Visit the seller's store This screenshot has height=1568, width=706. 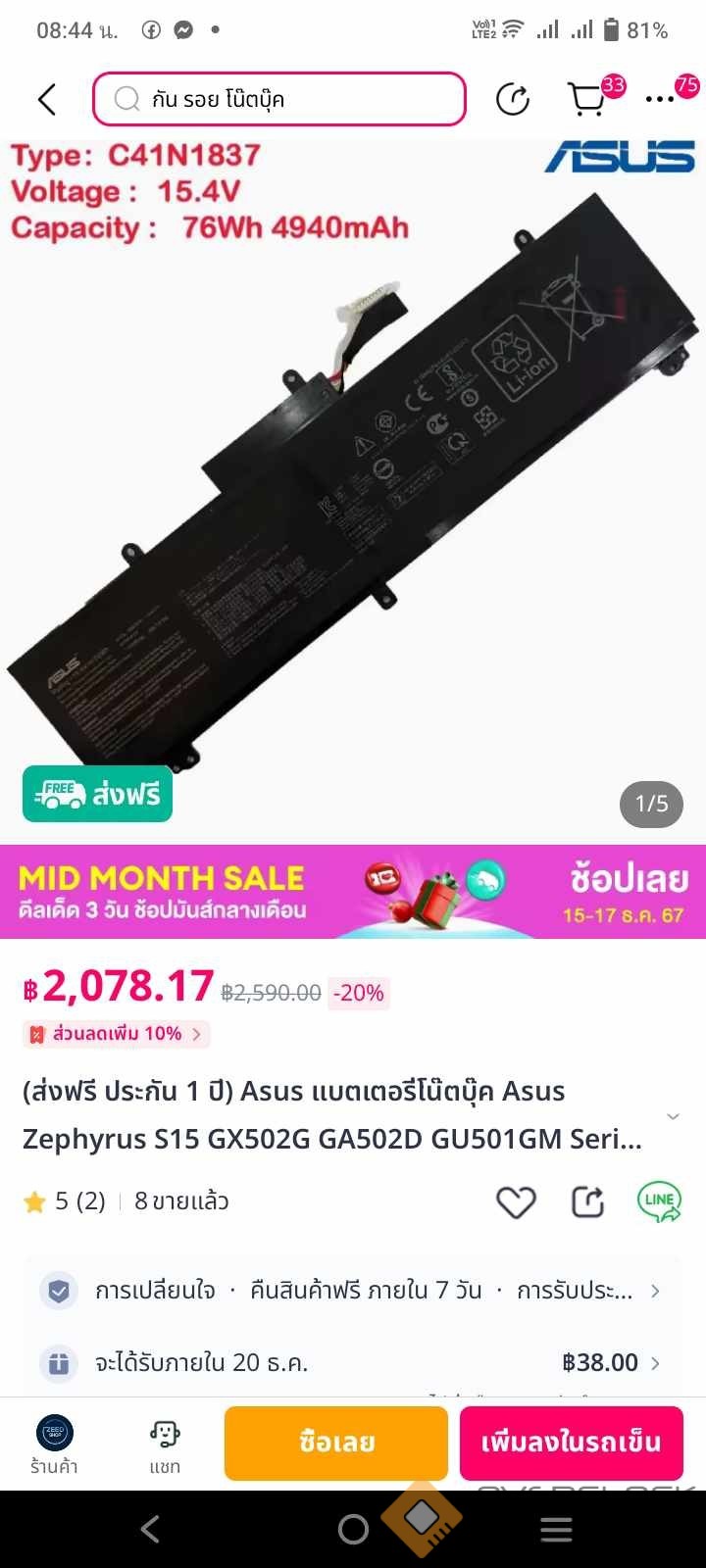coord(55,1443)
